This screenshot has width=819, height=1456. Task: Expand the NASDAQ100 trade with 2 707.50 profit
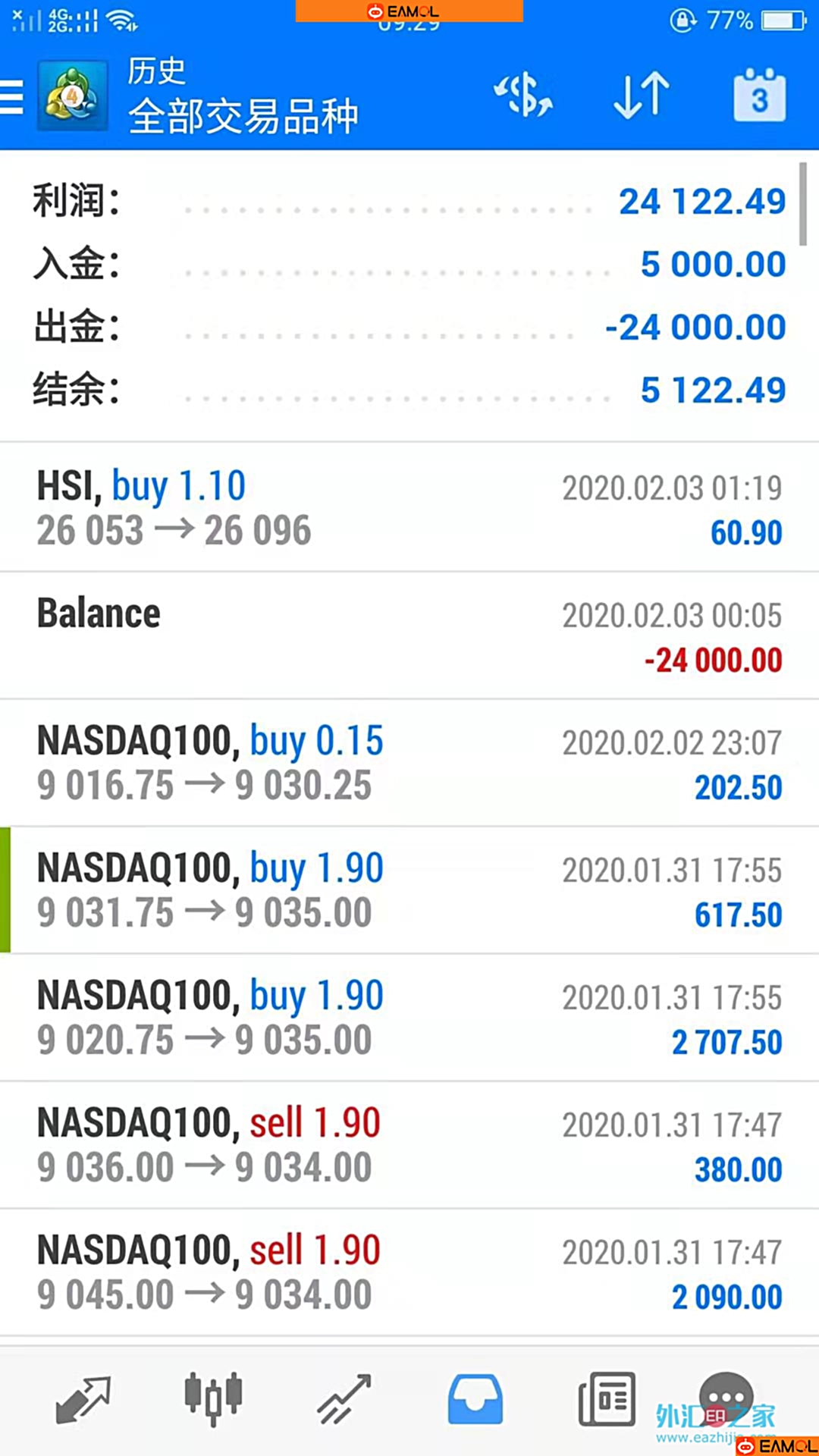point(409,1018)
